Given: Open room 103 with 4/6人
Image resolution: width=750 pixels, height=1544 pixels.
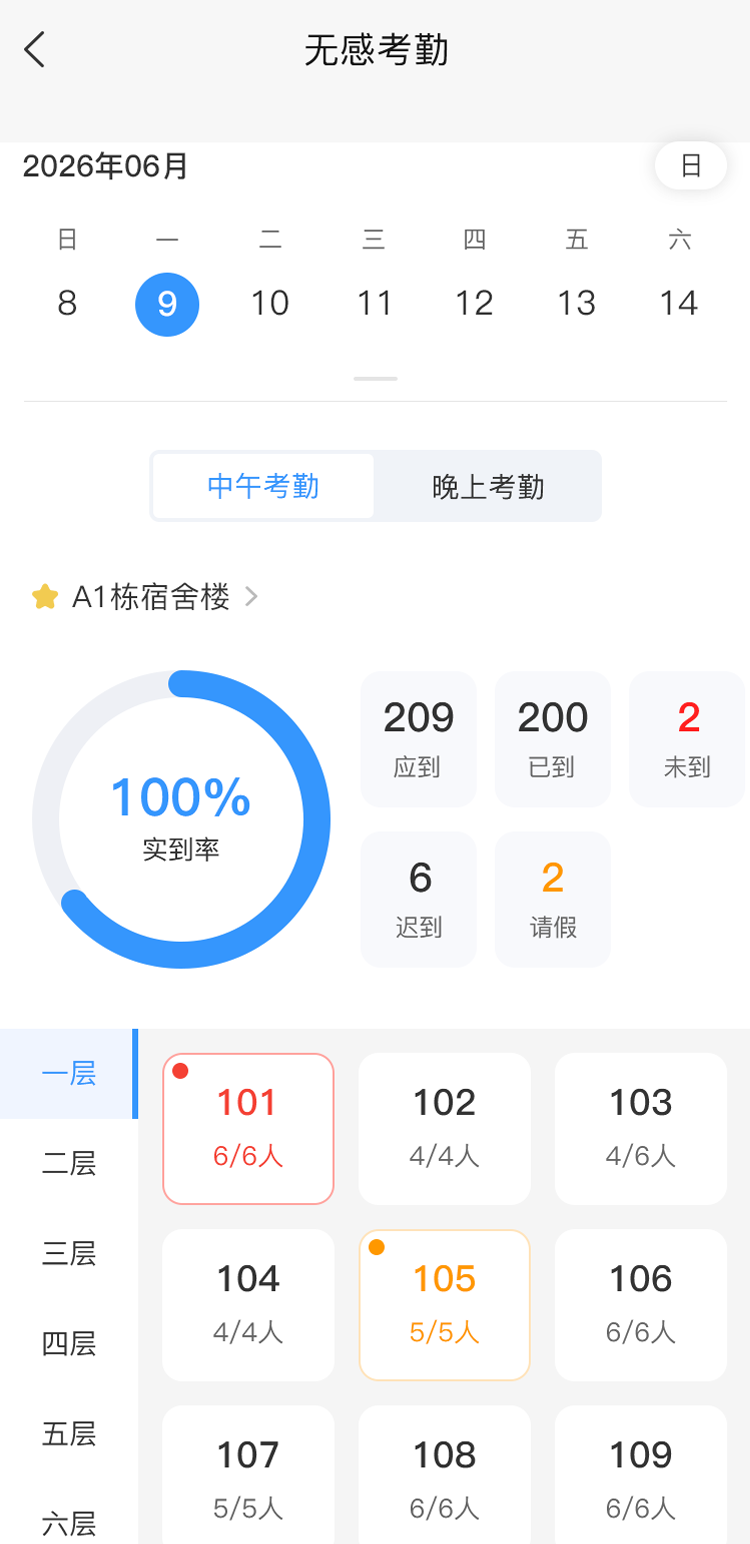Looking at the screenshot, I should 641,1129.
